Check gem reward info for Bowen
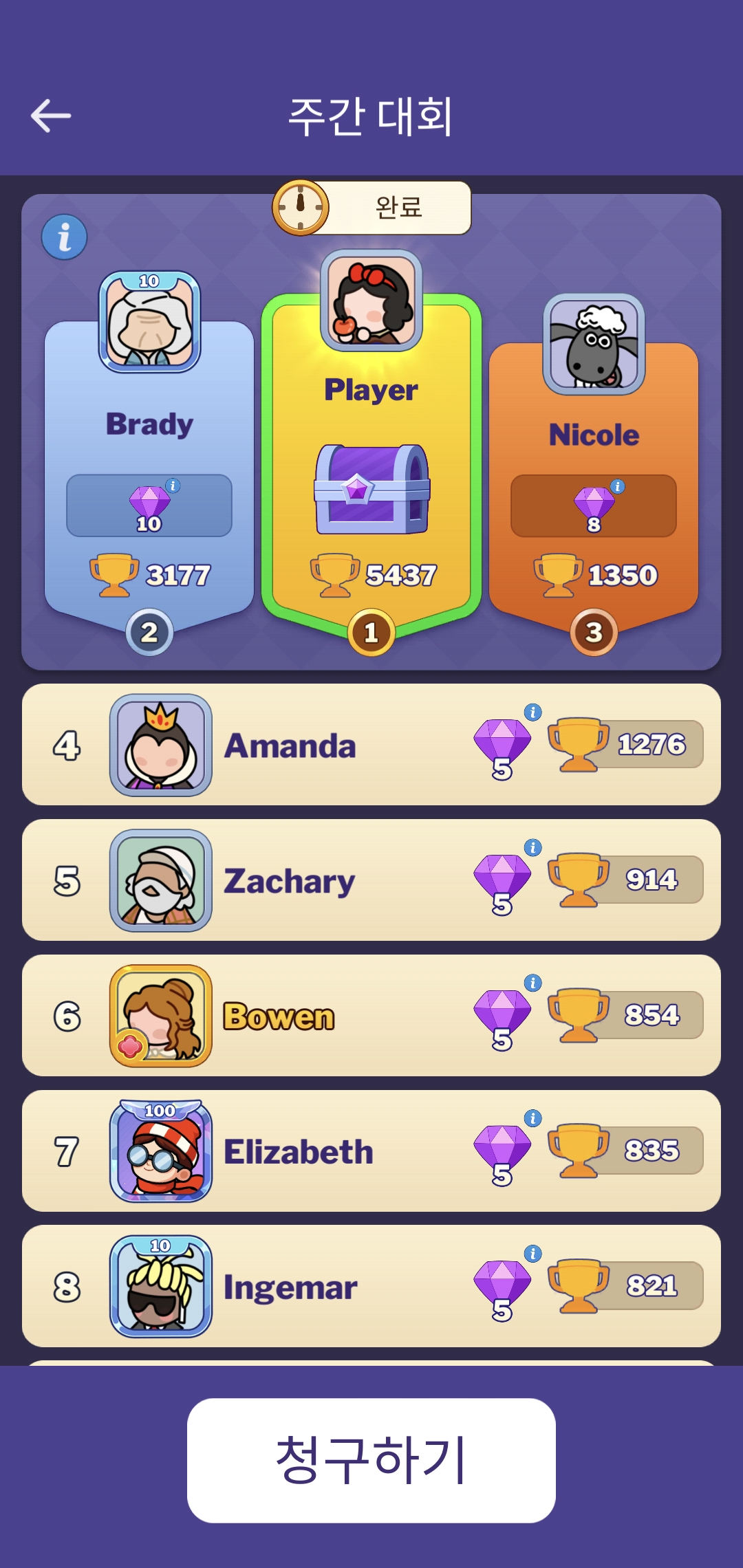743x1568 pixels. (x=532, y=983)
